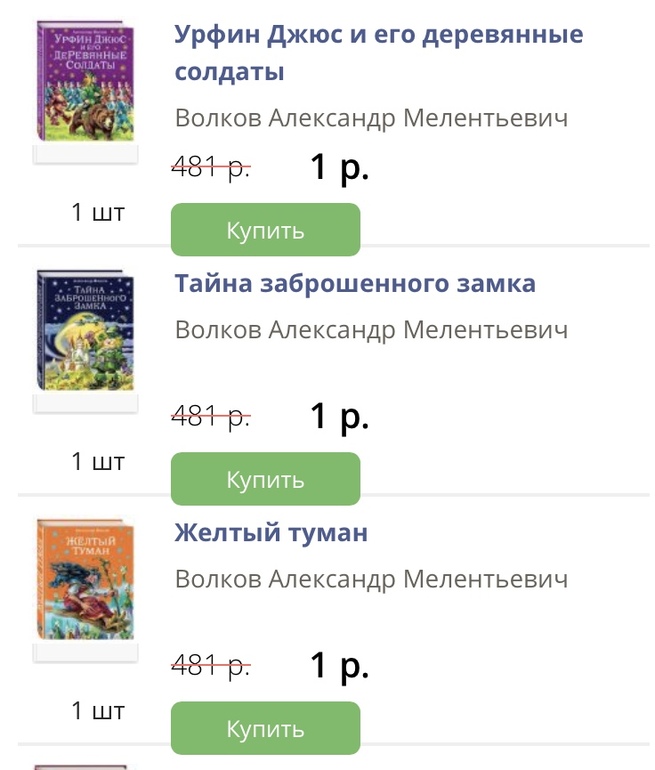Screen dimensions: 655x770
Task: View cover of «Тайна заброшенного замка»
Action: tap(85, 330)
